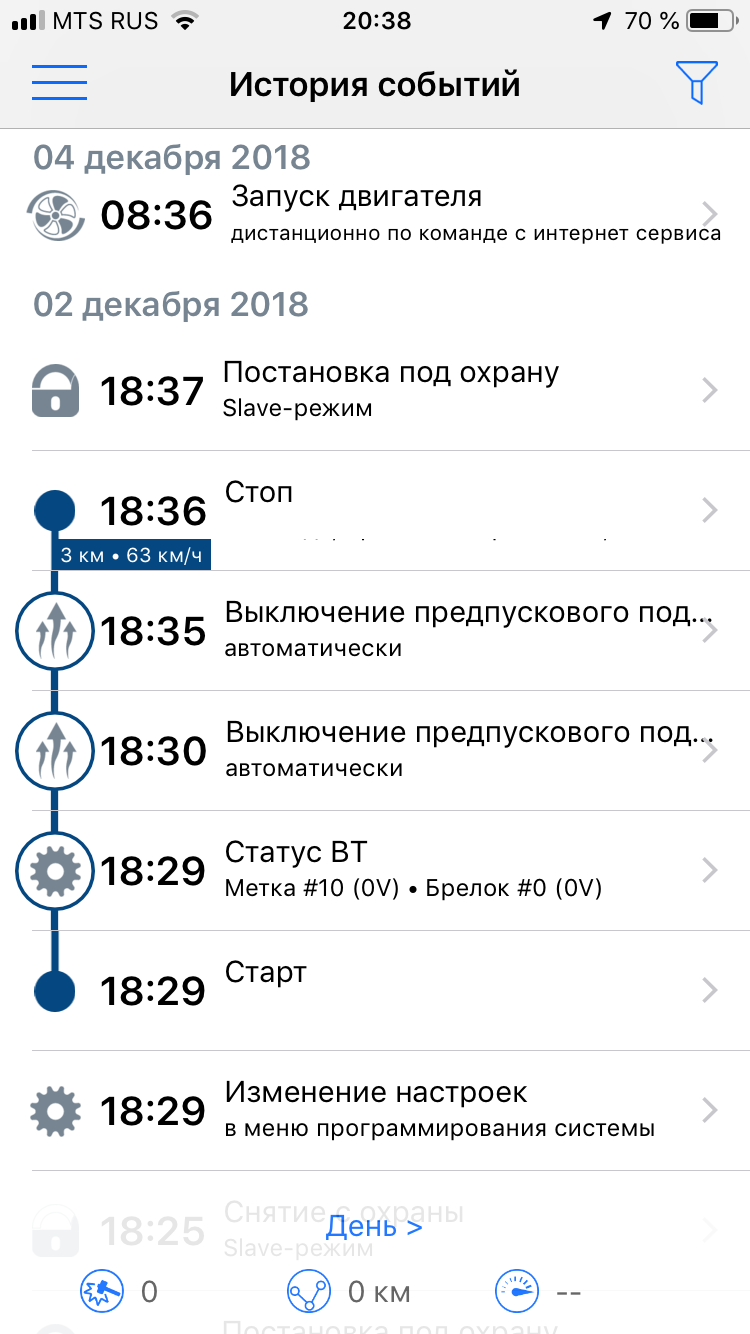Open the event filter
The image size is (750, 1334).
(x=696, y=83)
